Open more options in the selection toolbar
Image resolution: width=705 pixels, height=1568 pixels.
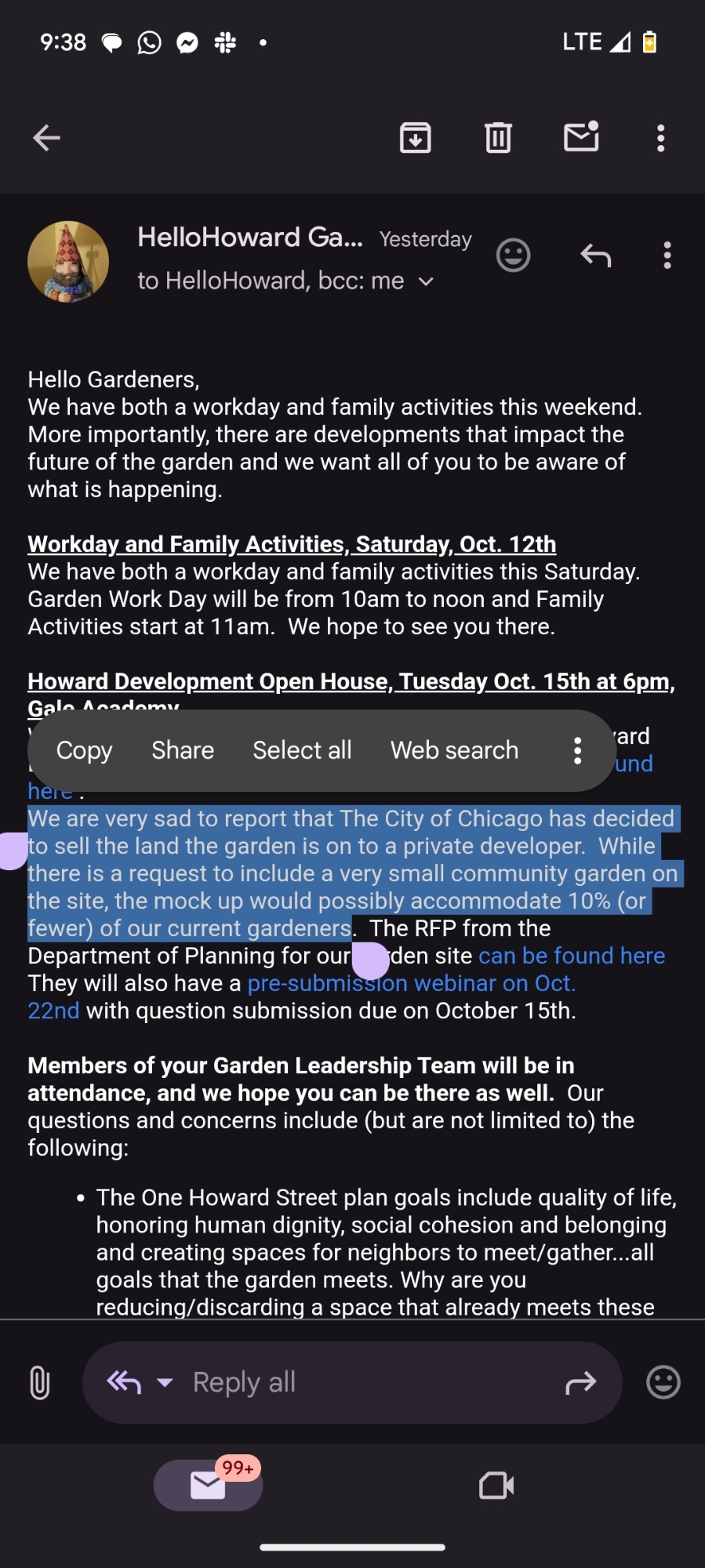(577, 750)
